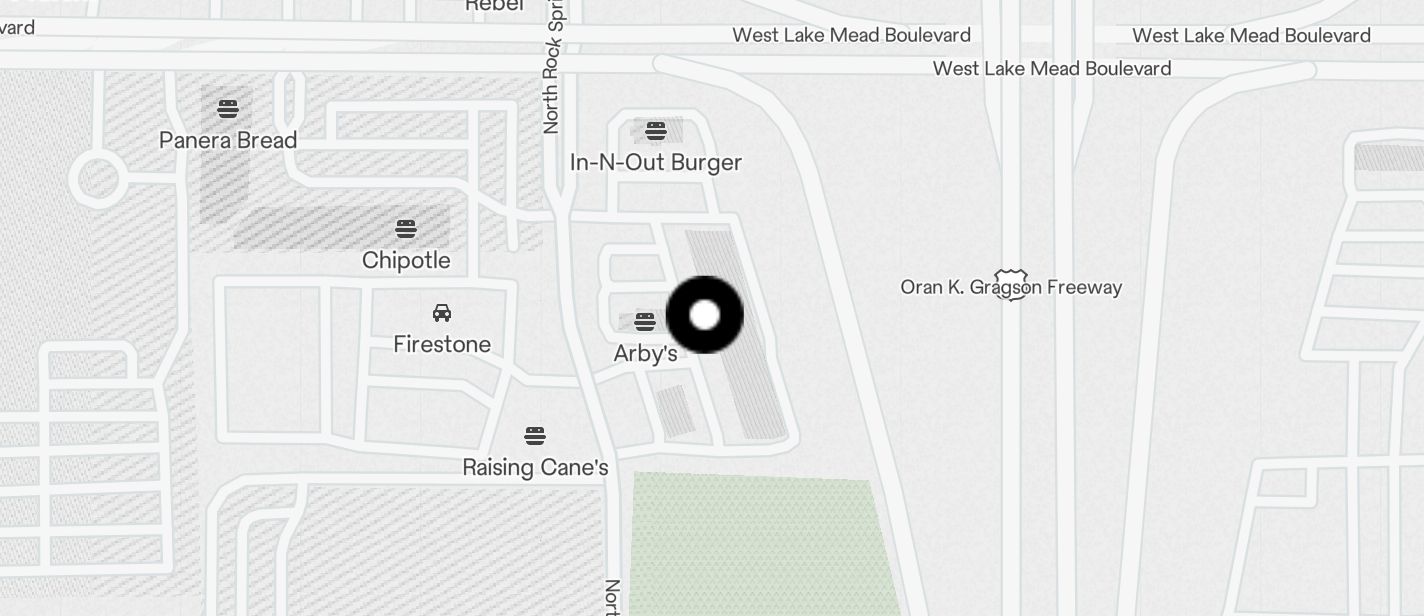
Task: Open the Raising Cane's map marker
Action: tap(535, 436)
